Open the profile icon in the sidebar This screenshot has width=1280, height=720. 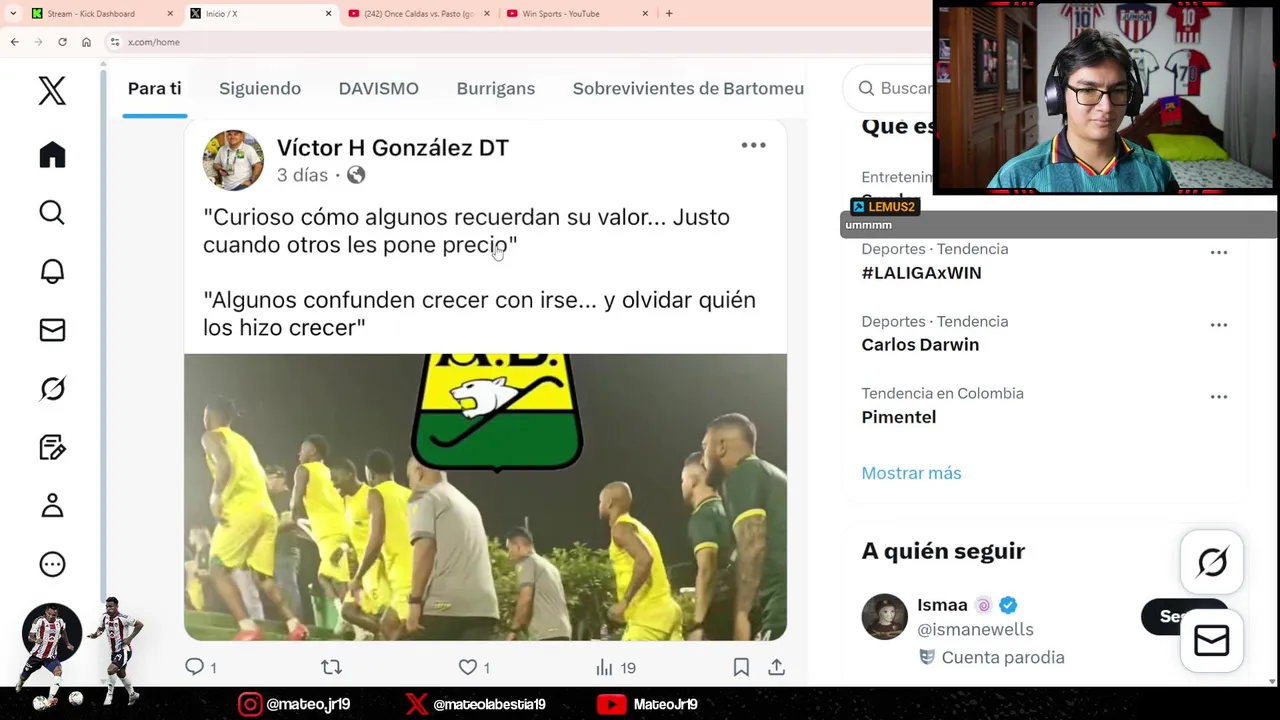52,506
